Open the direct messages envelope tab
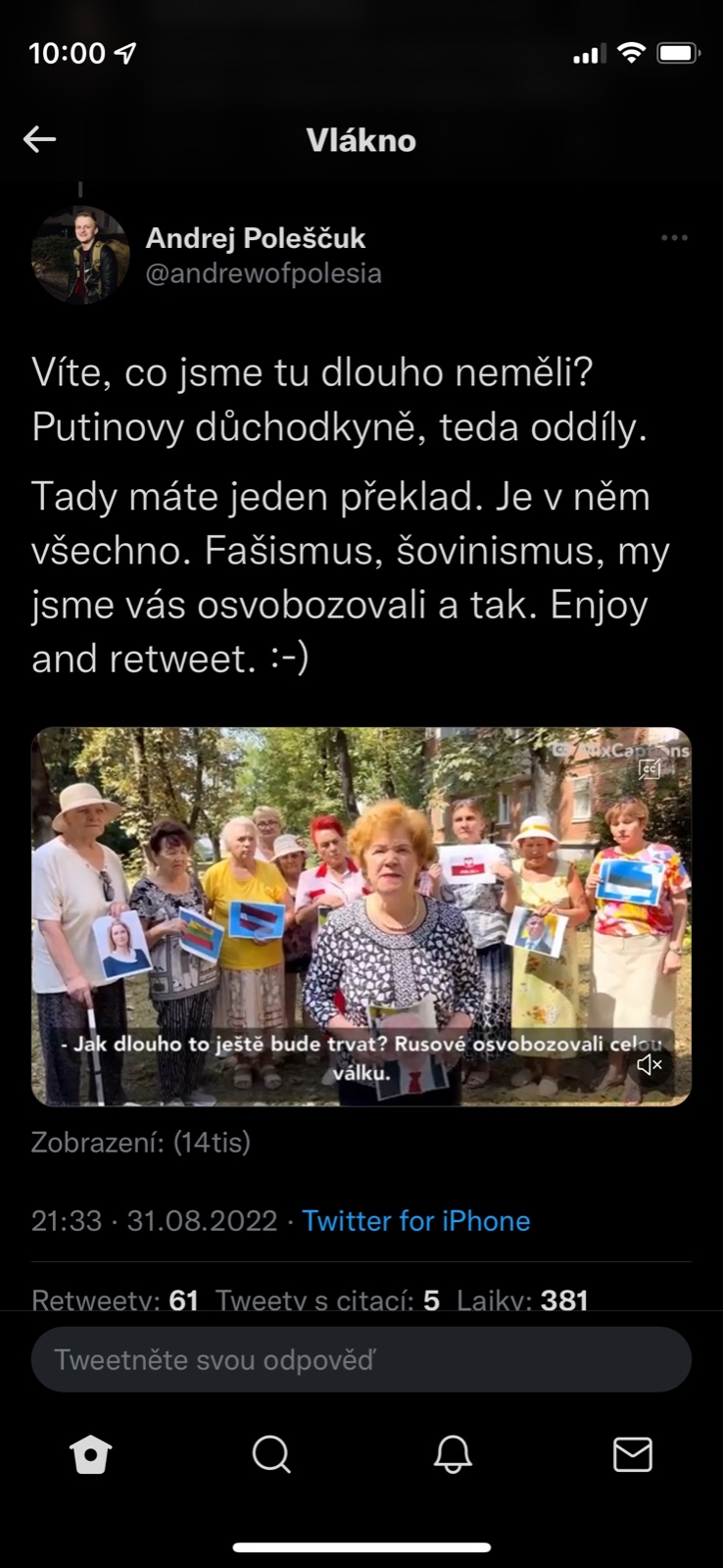 pos(633,1454)
